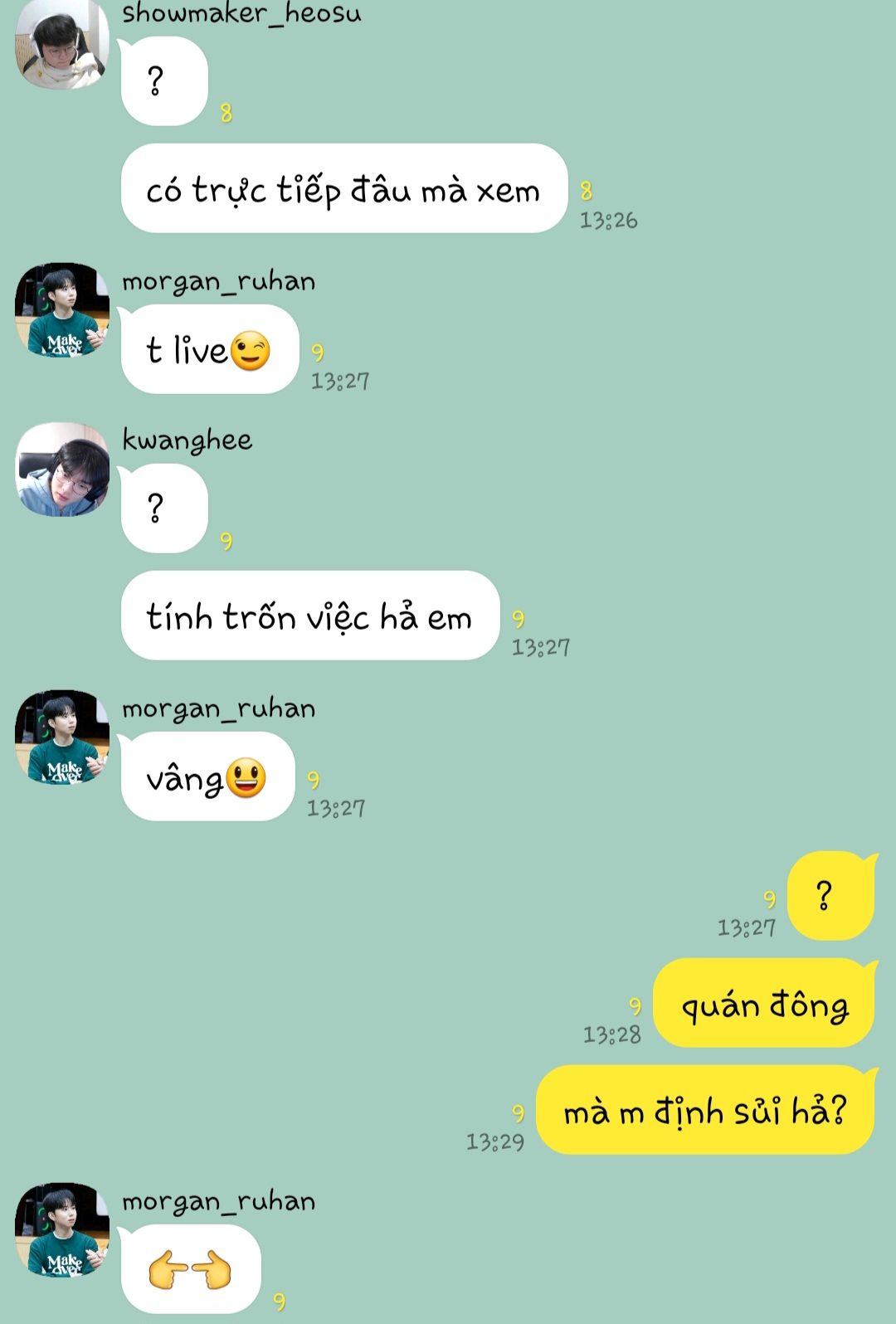
Task: Select morgan_ruhan's avatar by the pointing fingers message
Action: [62, 1229]
